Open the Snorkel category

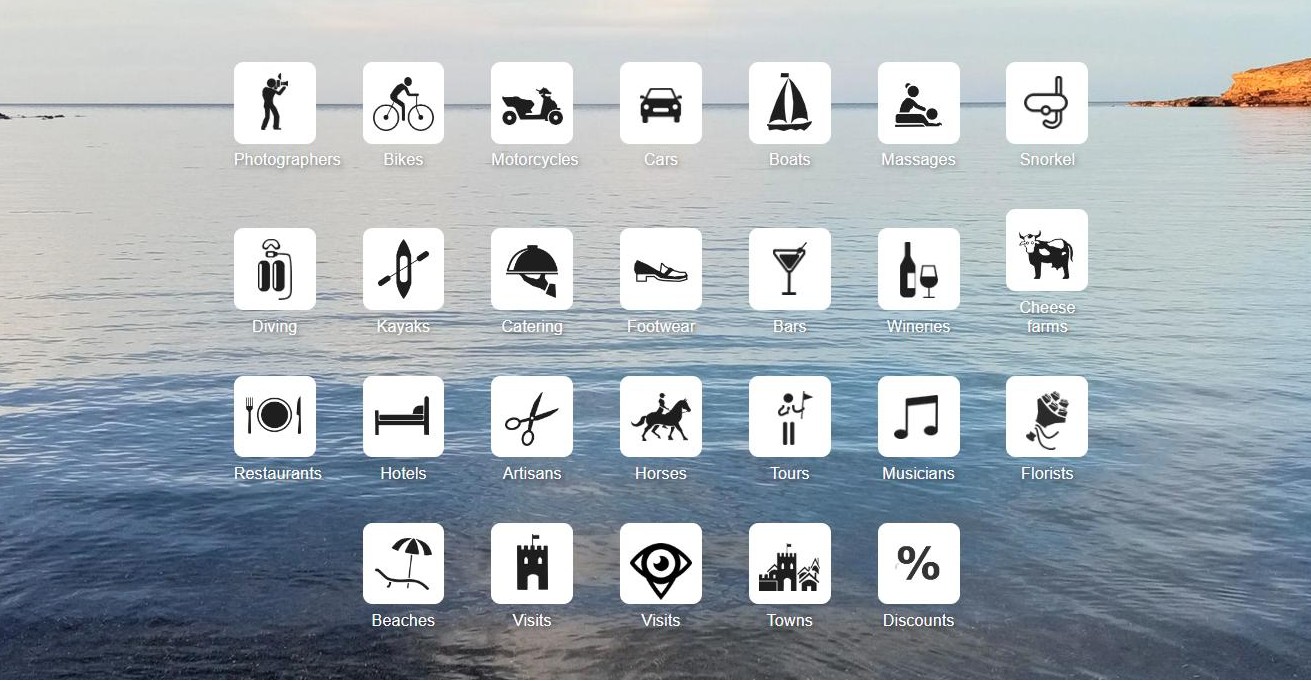click(1047, 103)
